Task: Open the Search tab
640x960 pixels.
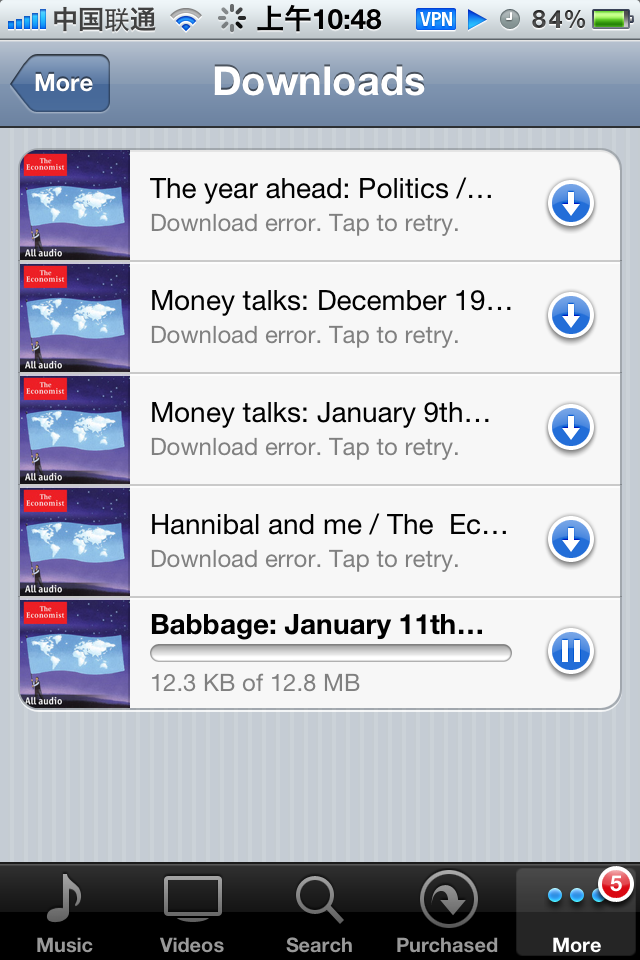Action: (x=319, y=912)
